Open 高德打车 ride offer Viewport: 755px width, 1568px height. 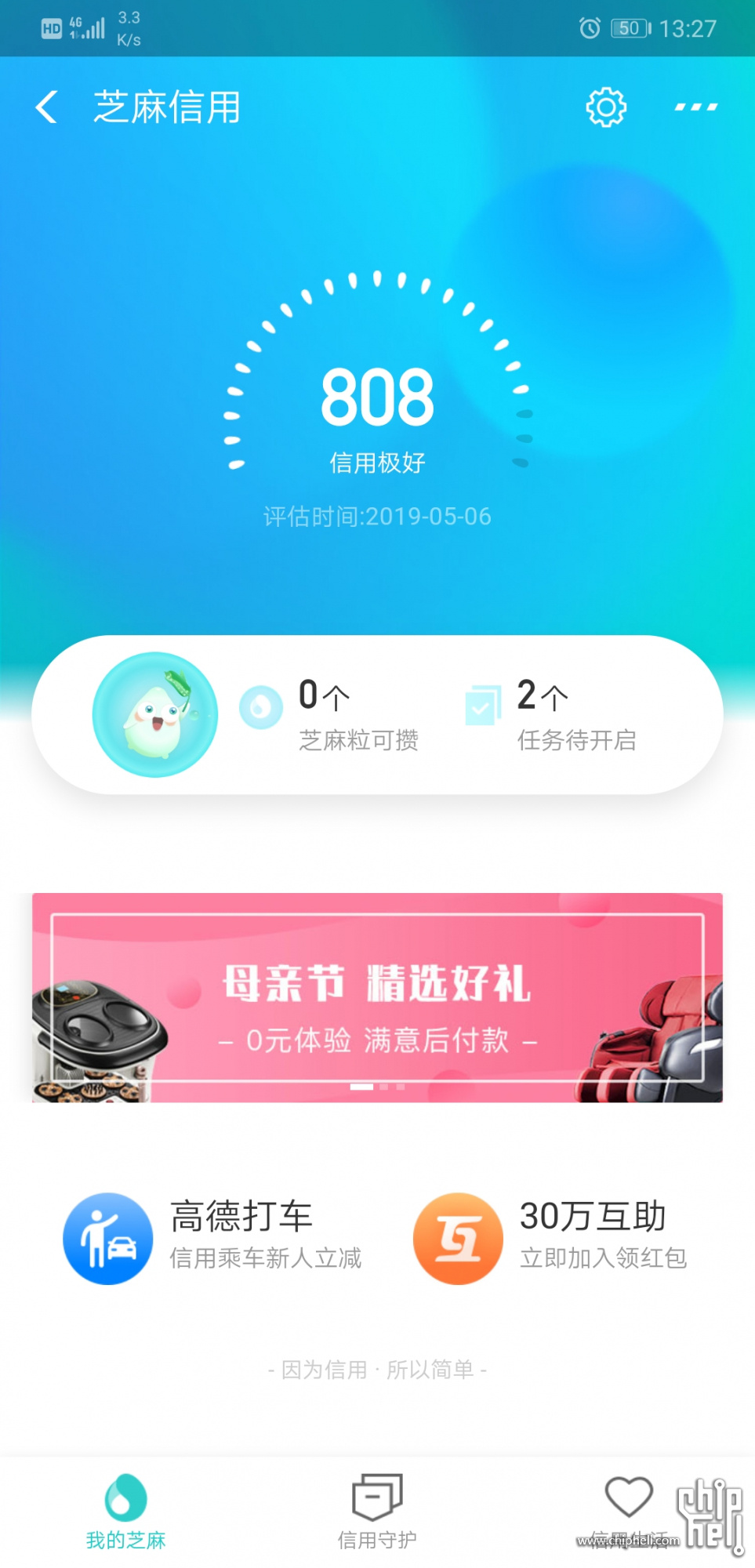click(x=212, y=1238)
